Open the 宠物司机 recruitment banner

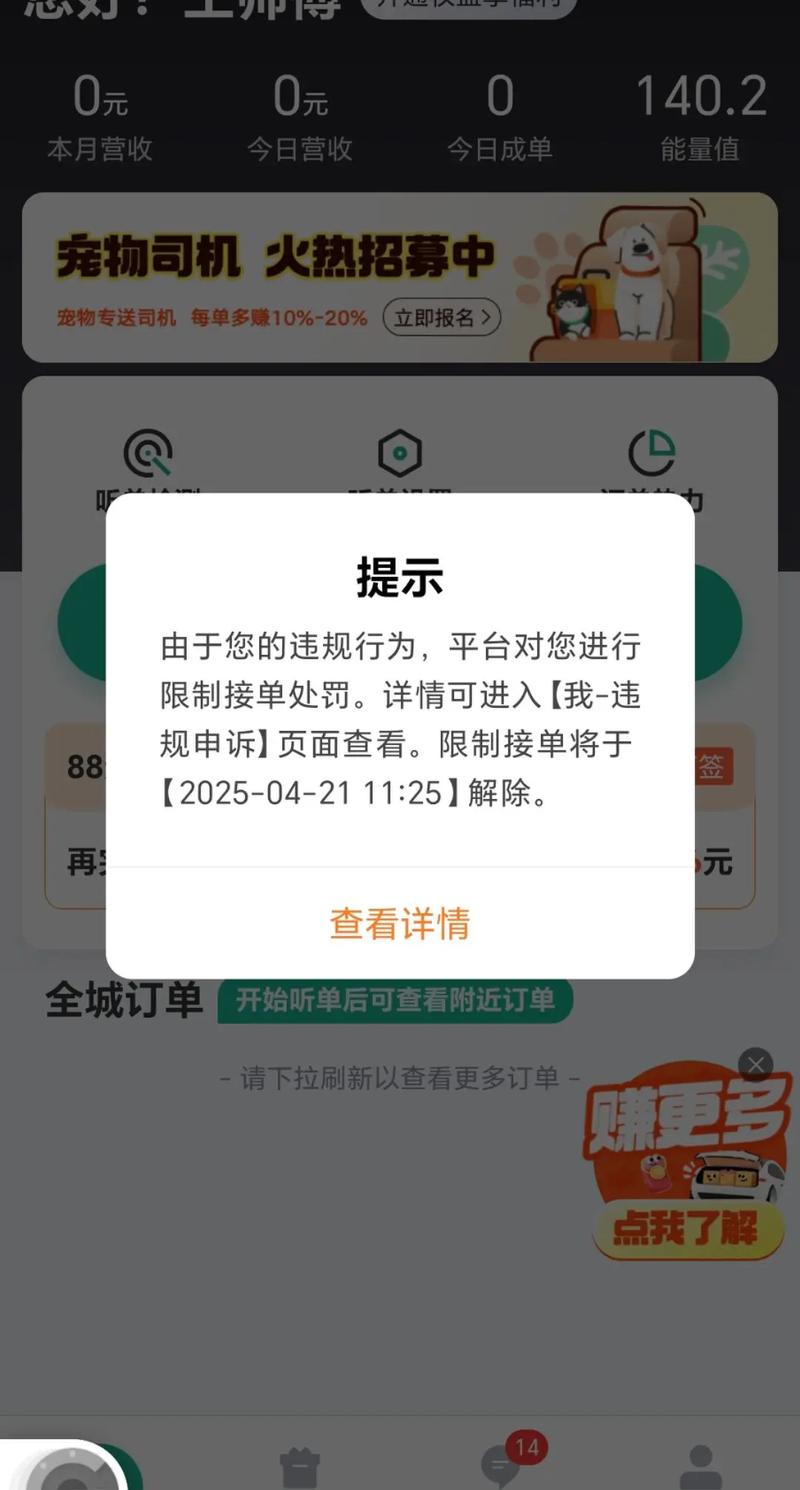pyautogui.click(x=400, y=278)
